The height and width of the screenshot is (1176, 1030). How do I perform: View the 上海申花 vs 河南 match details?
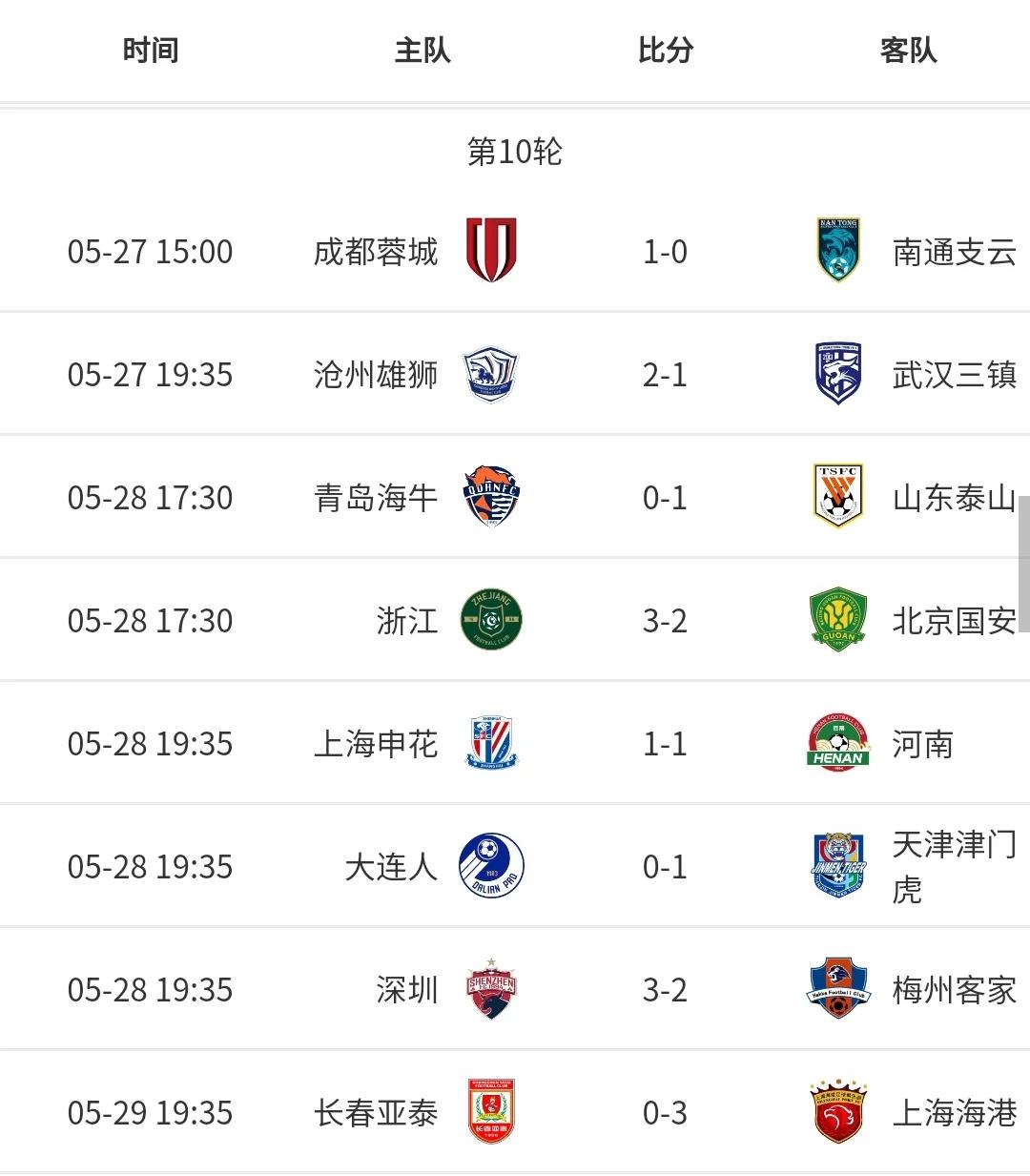665,744
